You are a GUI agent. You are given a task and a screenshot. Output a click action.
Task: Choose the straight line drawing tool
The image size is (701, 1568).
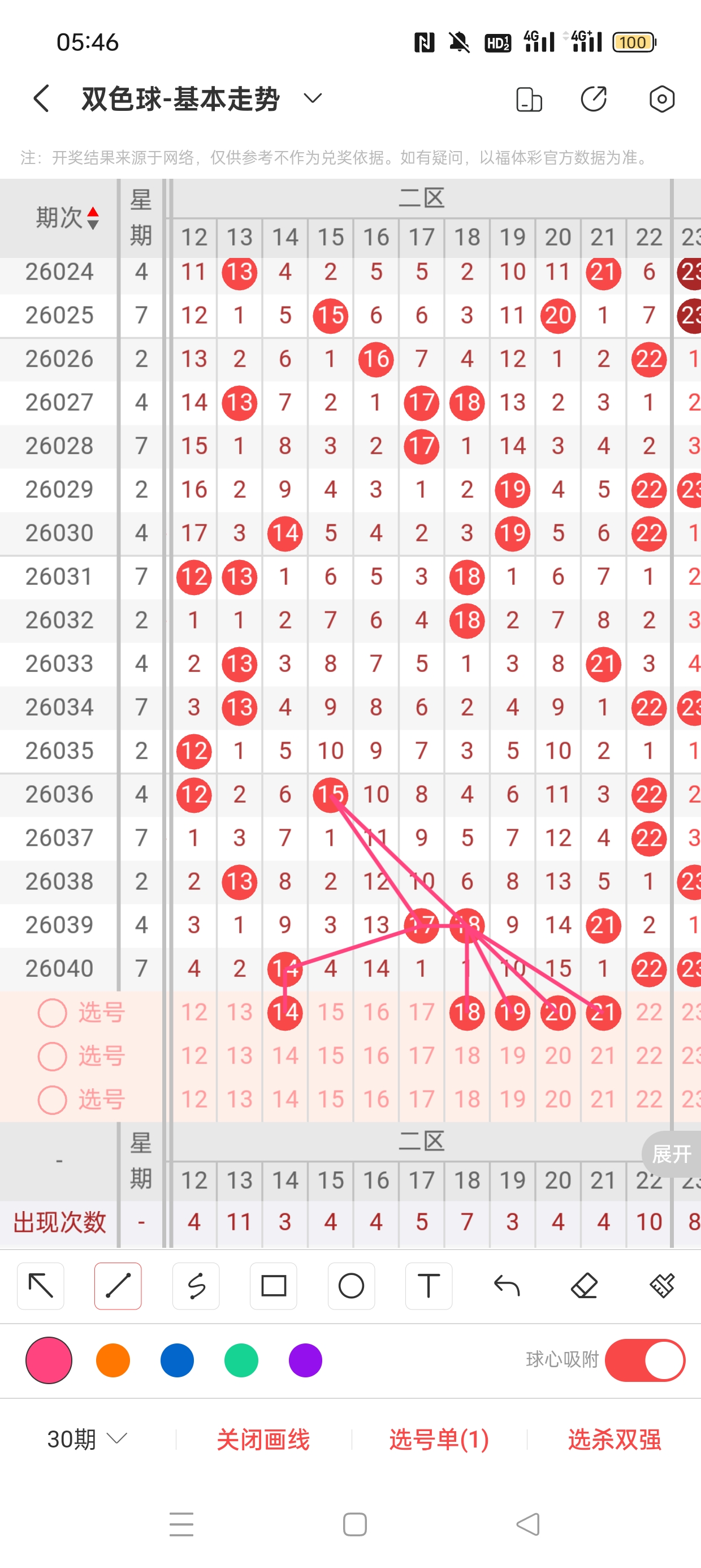tap(118, 1286)
